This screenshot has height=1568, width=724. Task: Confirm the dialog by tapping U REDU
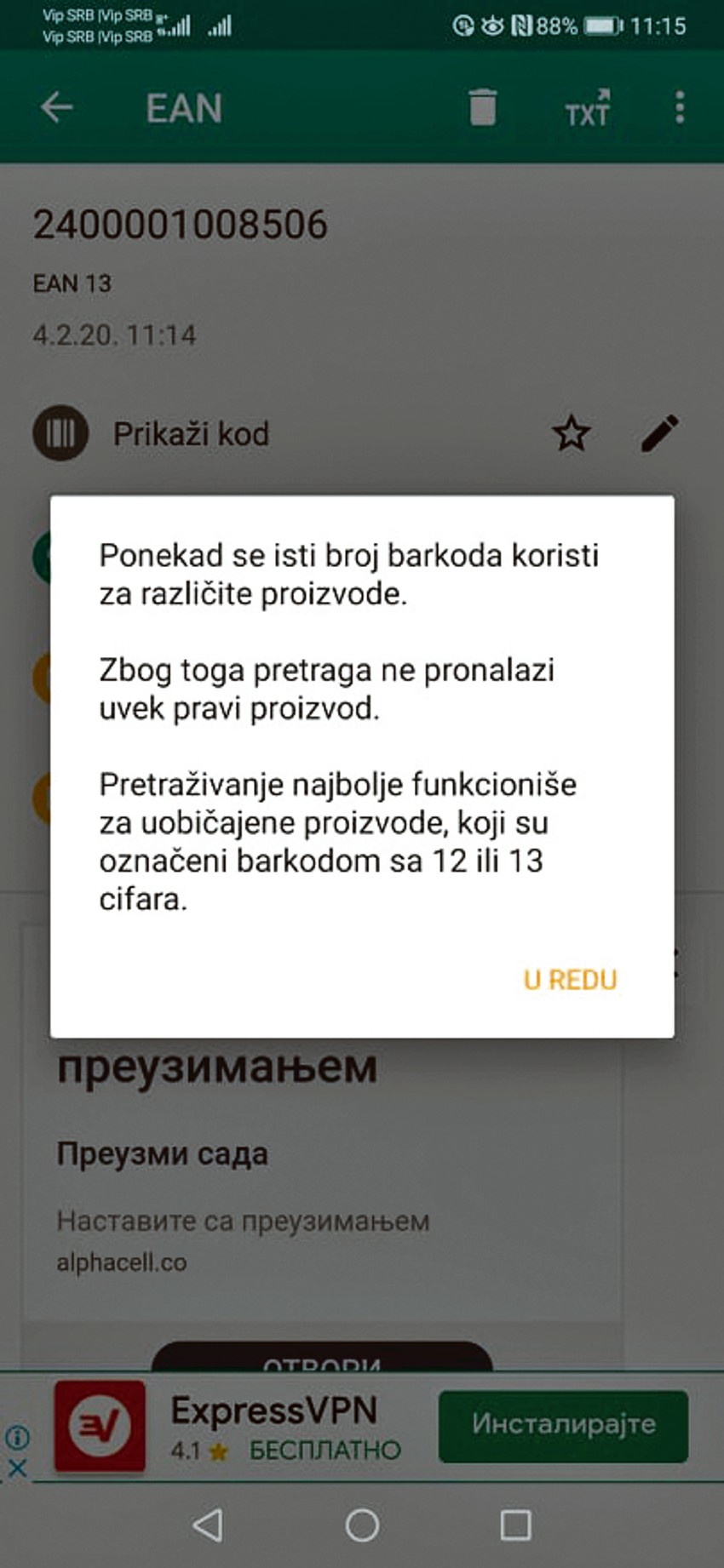coord(571,980)
